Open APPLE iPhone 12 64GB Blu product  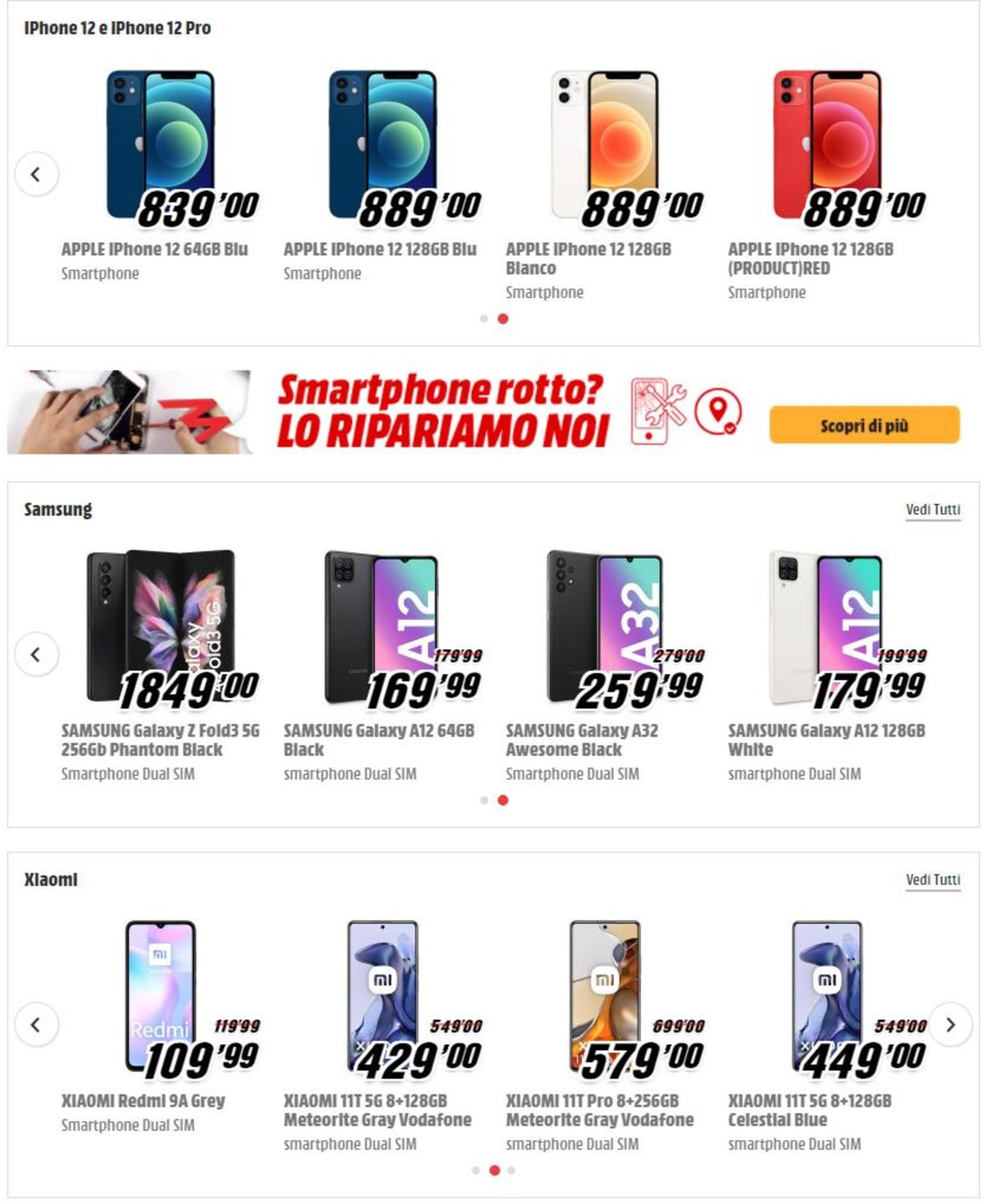pos(154,249)
